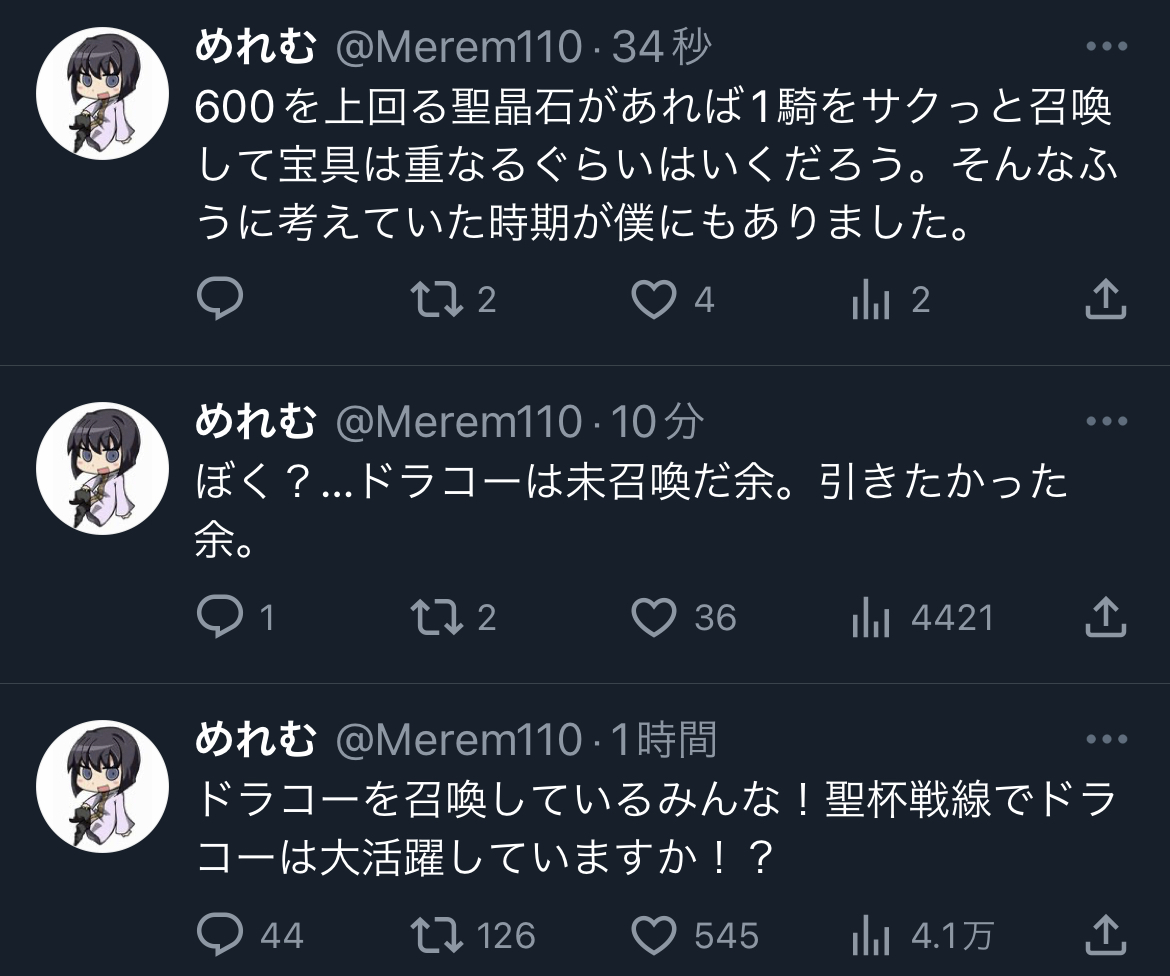Retweet the 10分 tweet about ドラコー未召喚

click(x=437, y=618)
